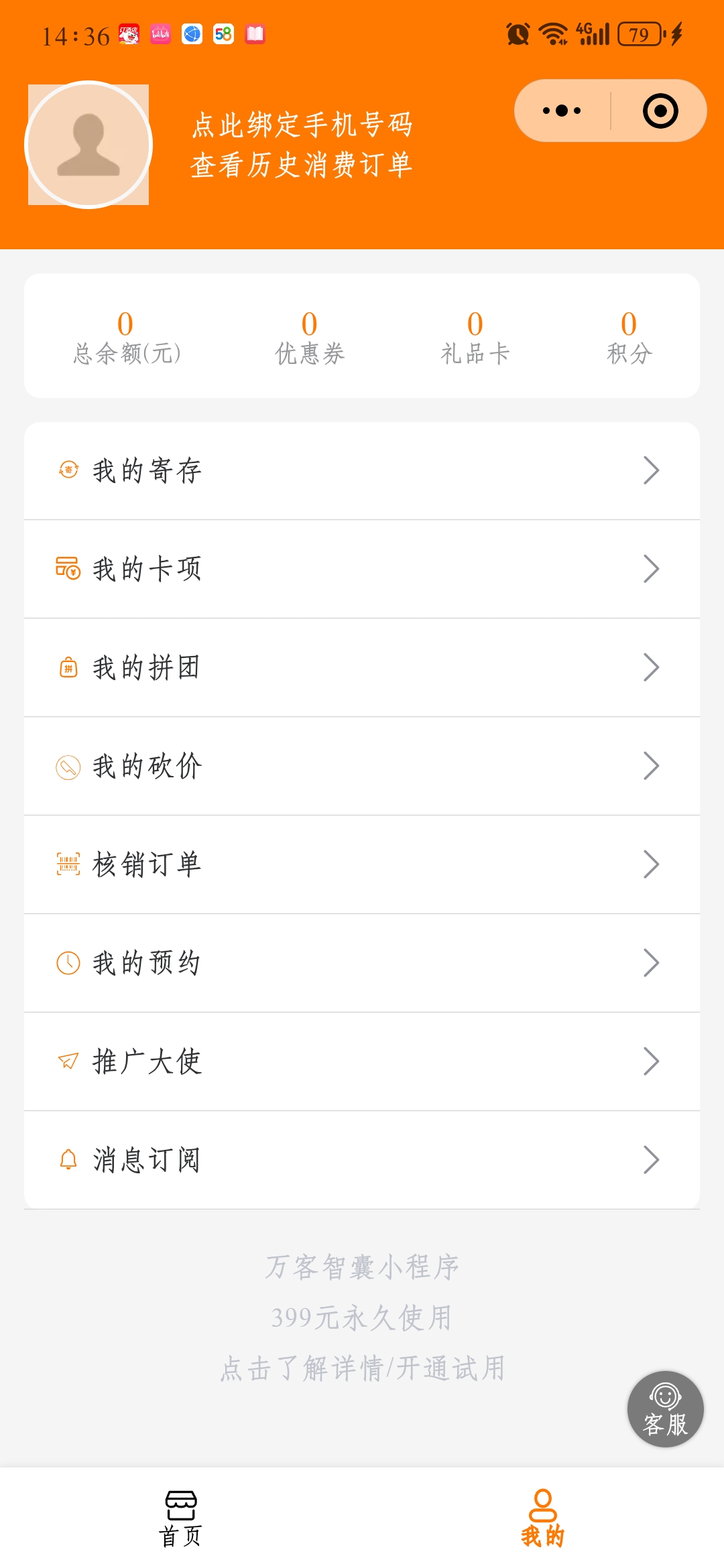724x1568 pixels.
Task: Contact 客服 customer service
Action: click(x=665, y=1409)
